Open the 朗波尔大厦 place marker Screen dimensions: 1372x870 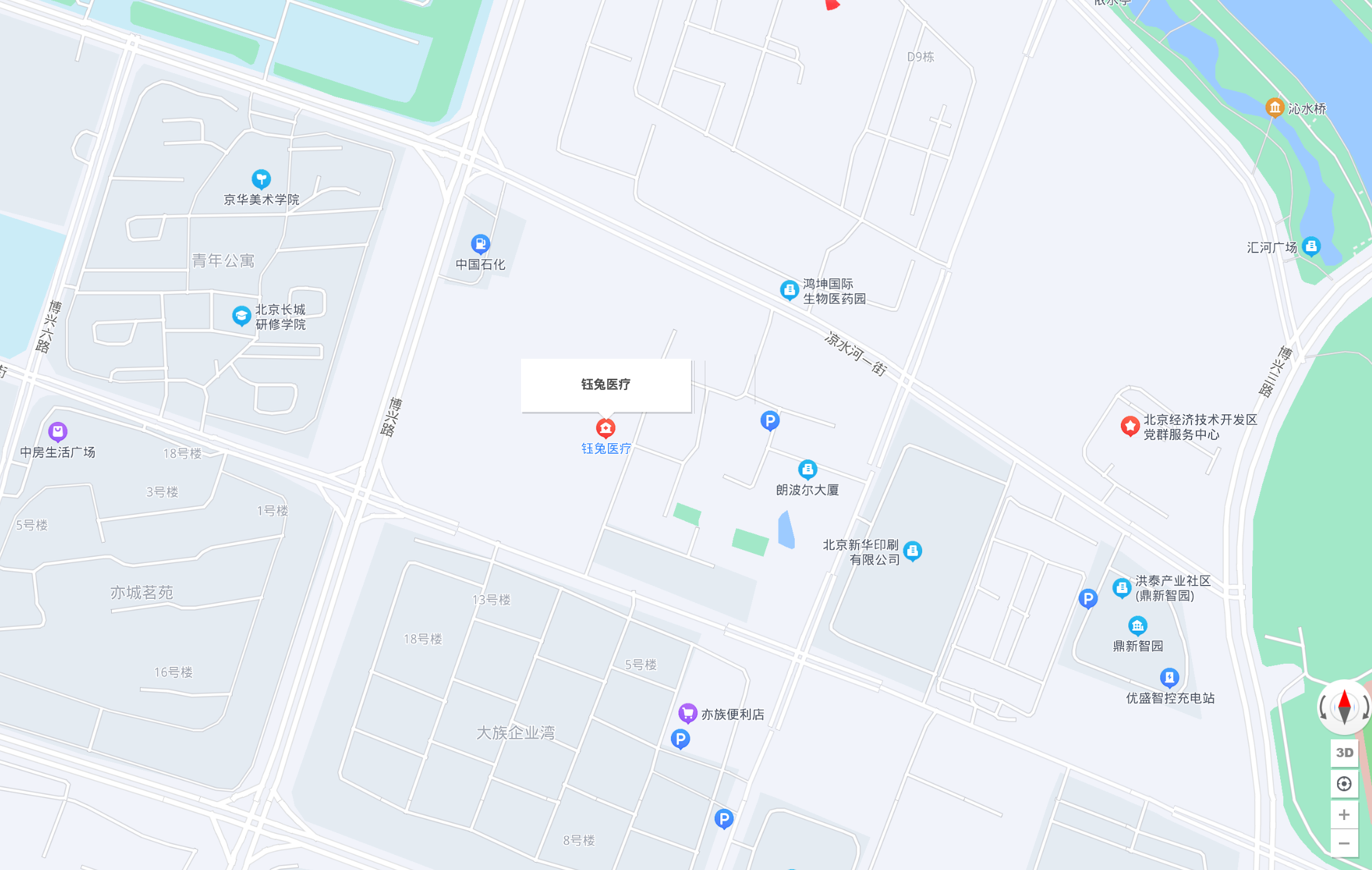point(807,469)
